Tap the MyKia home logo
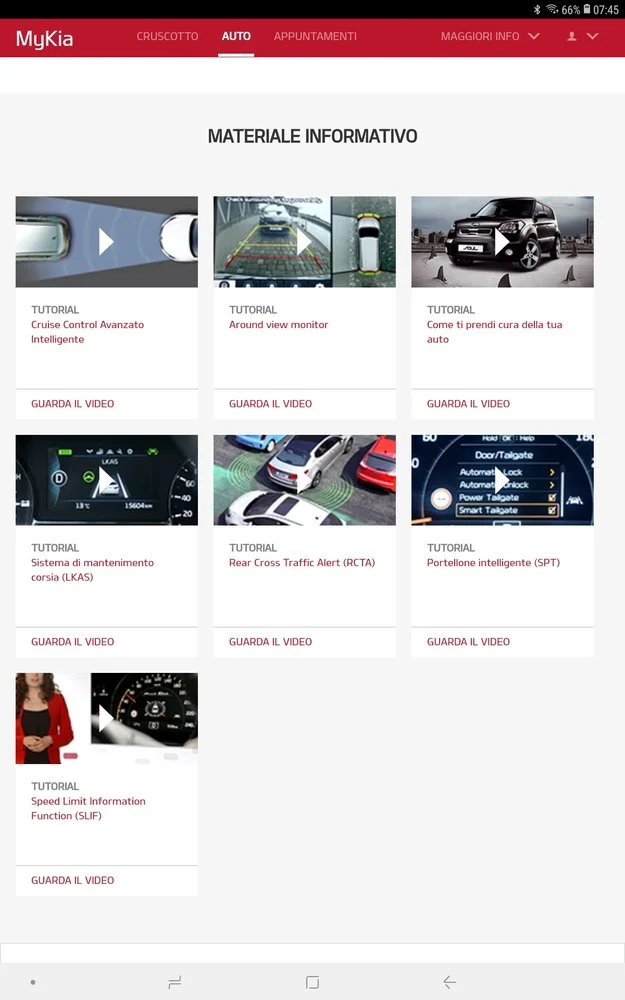The width and height of the screenshot is (625, 1000). pyautogui.click(x=45, y=38)
